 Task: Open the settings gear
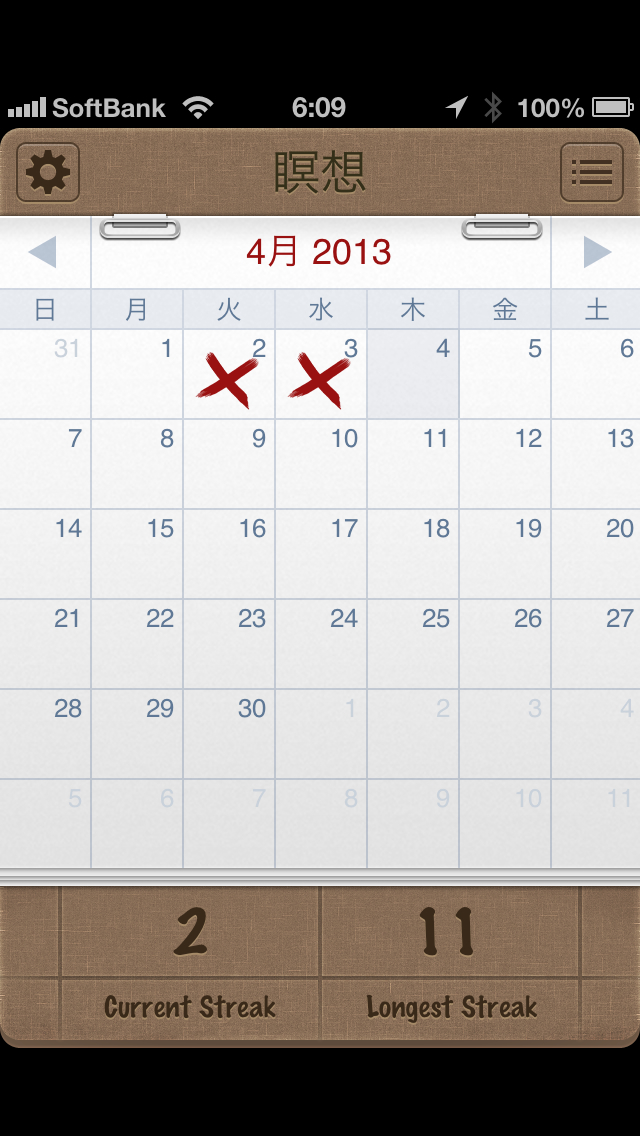coord(48,172)
